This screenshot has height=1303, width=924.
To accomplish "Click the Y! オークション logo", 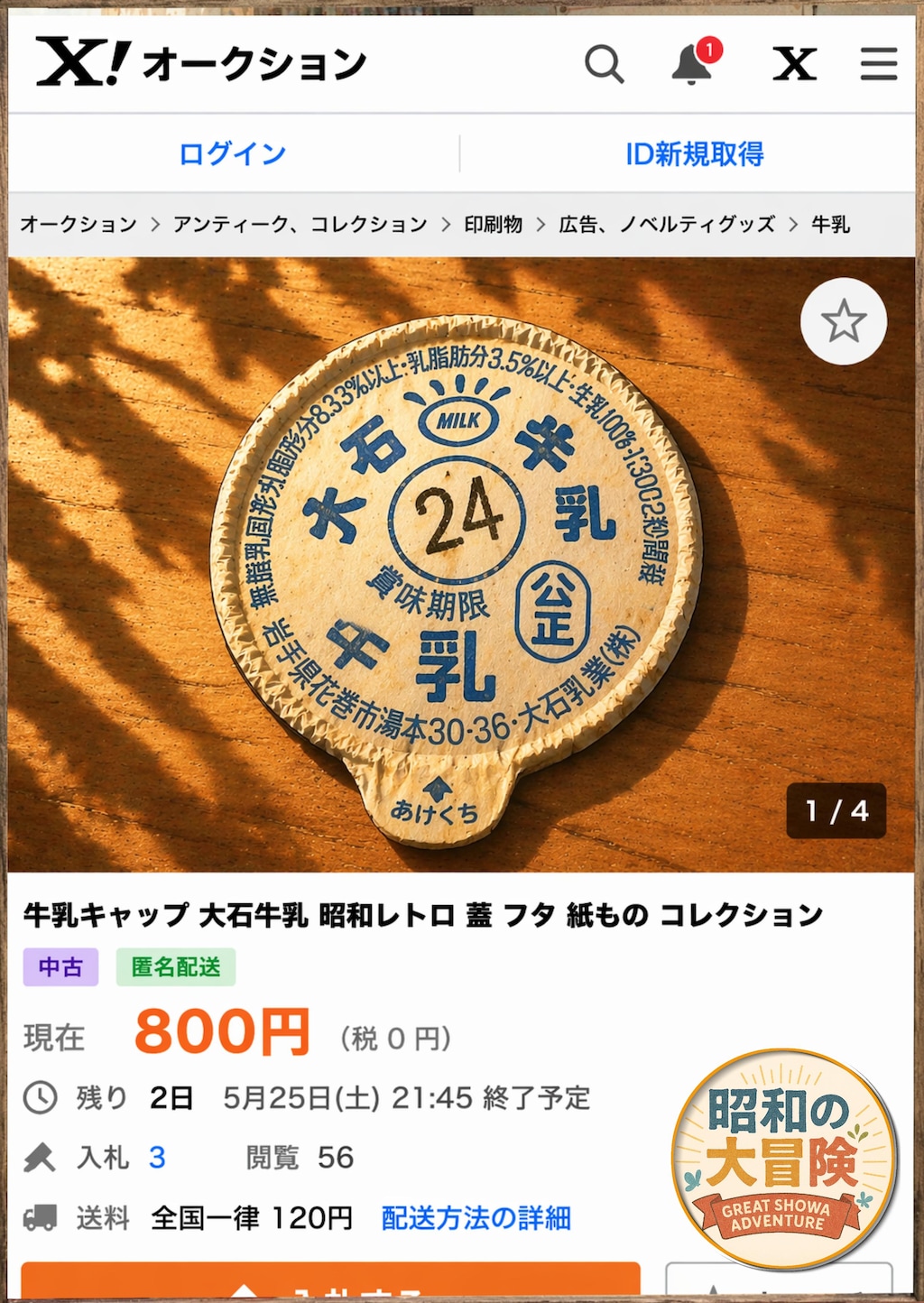I will click(203, 64).
